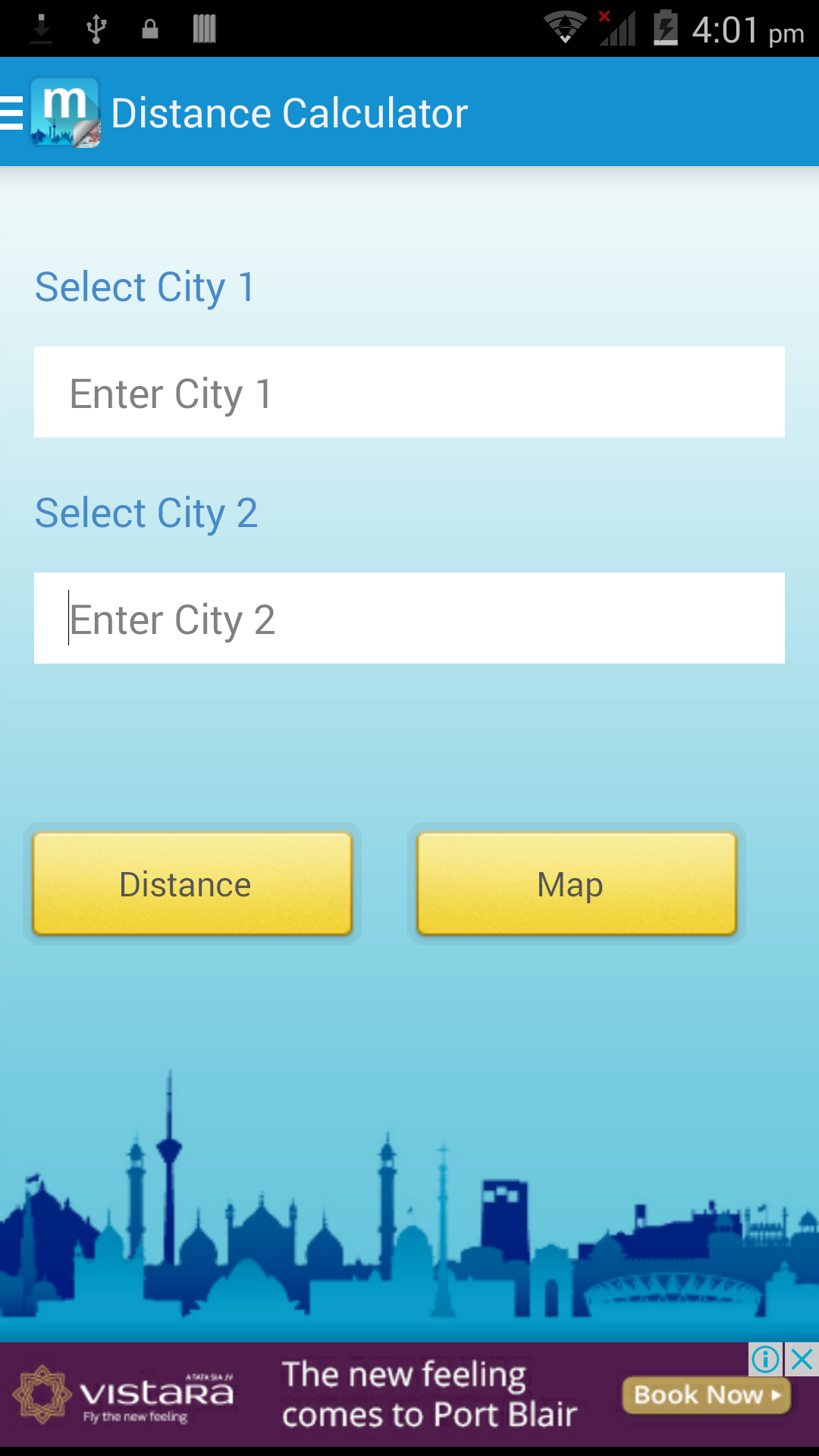Tap the lock icon in the status bar
Image resolution: width=819 pixels, height=1456 pixels.
click(149, 29)
